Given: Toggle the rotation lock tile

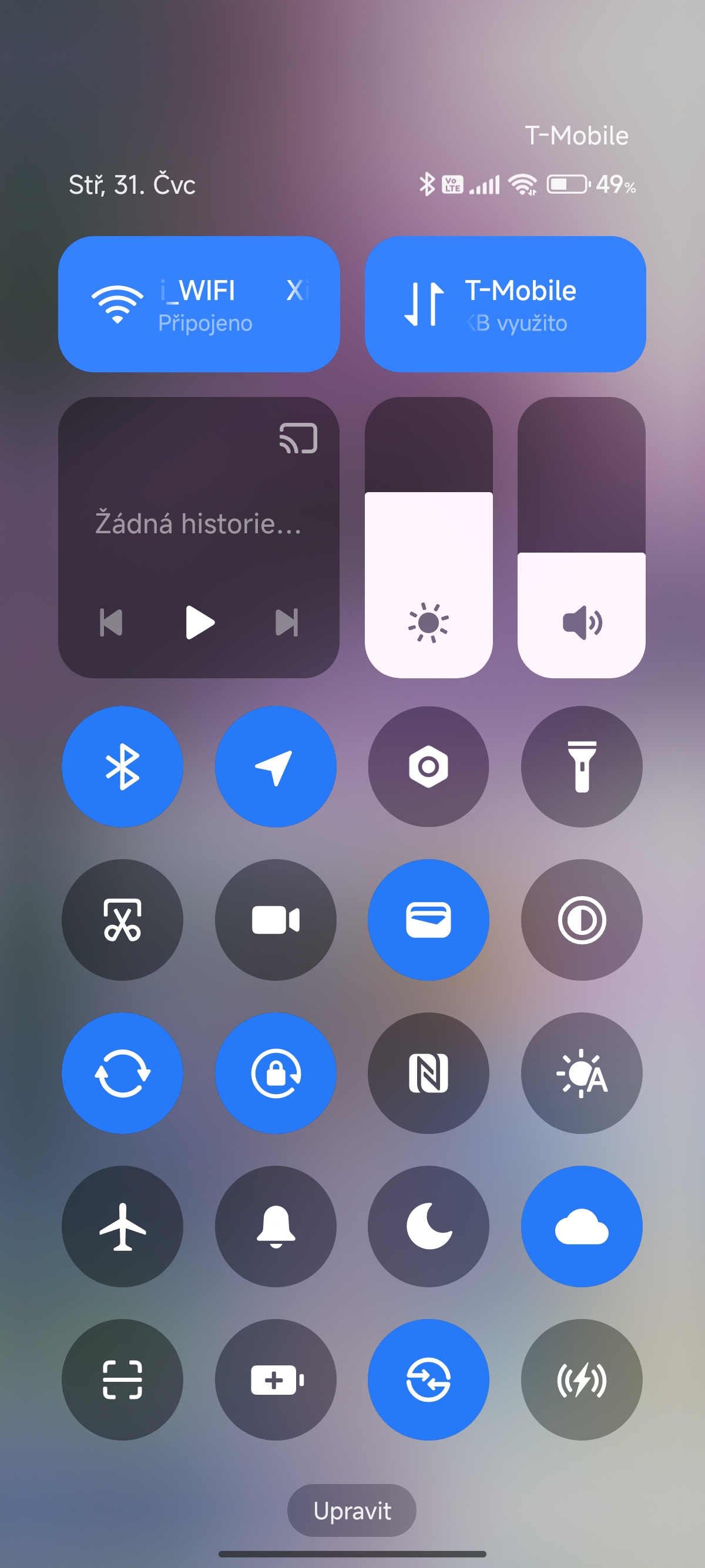Looking at the screenshot, I should click(x=276, y=1073).
